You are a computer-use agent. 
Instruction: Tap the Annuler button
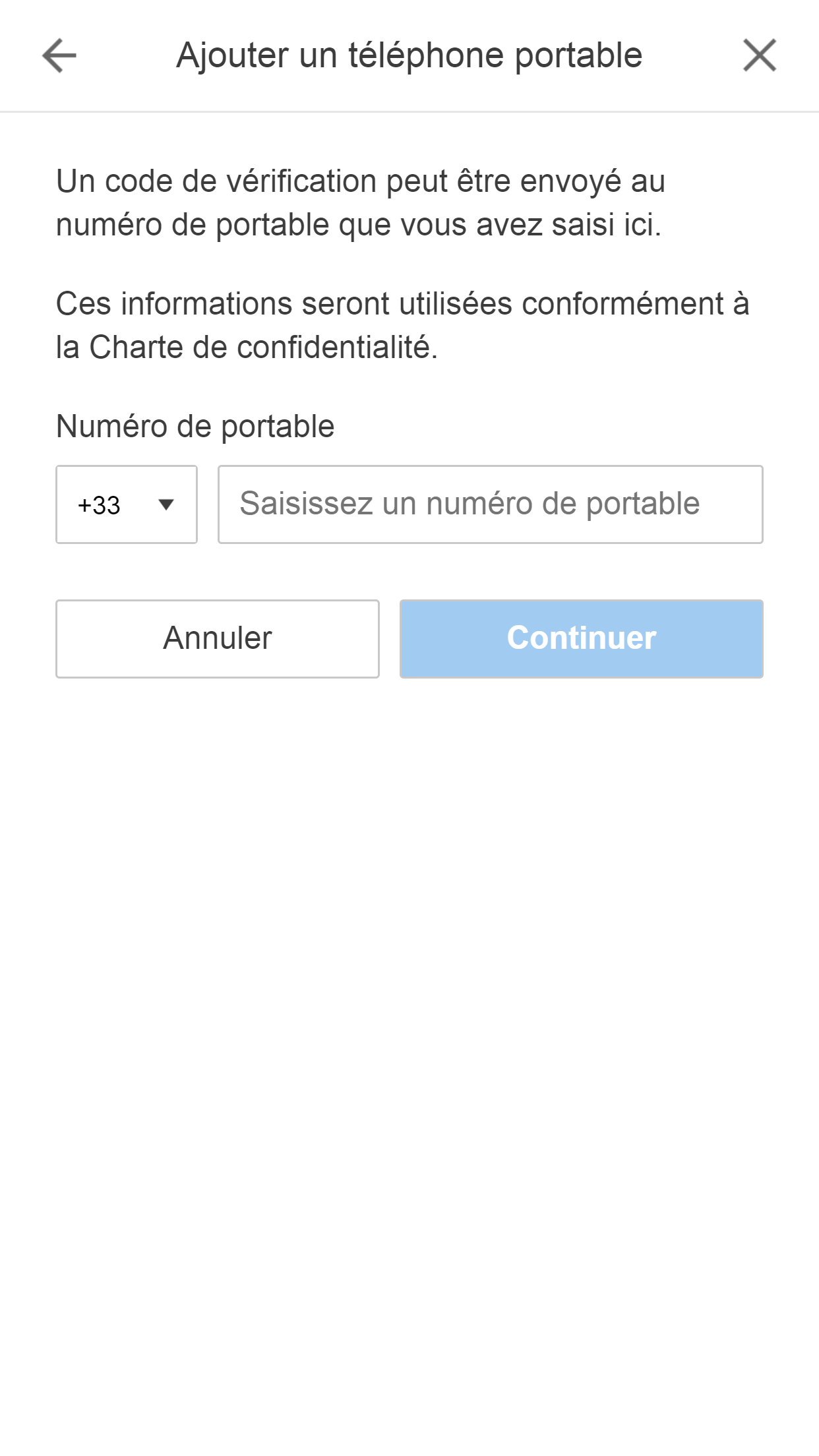[218, 638]
